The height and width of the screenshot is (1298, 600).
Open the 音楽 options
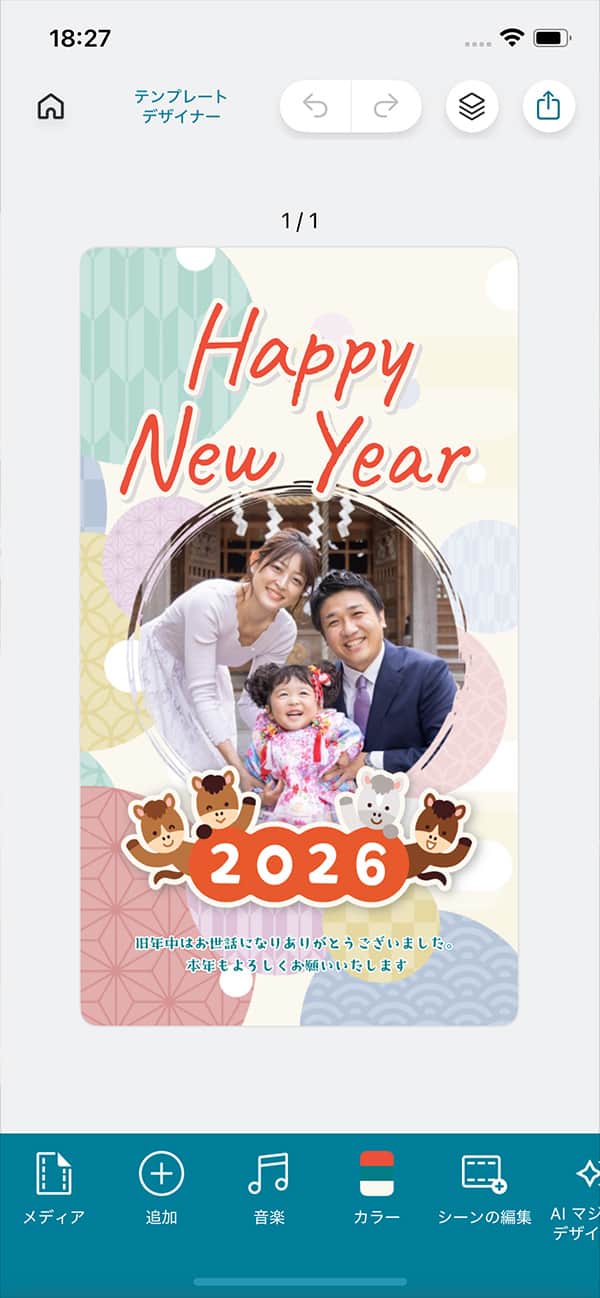point(269,1187)
